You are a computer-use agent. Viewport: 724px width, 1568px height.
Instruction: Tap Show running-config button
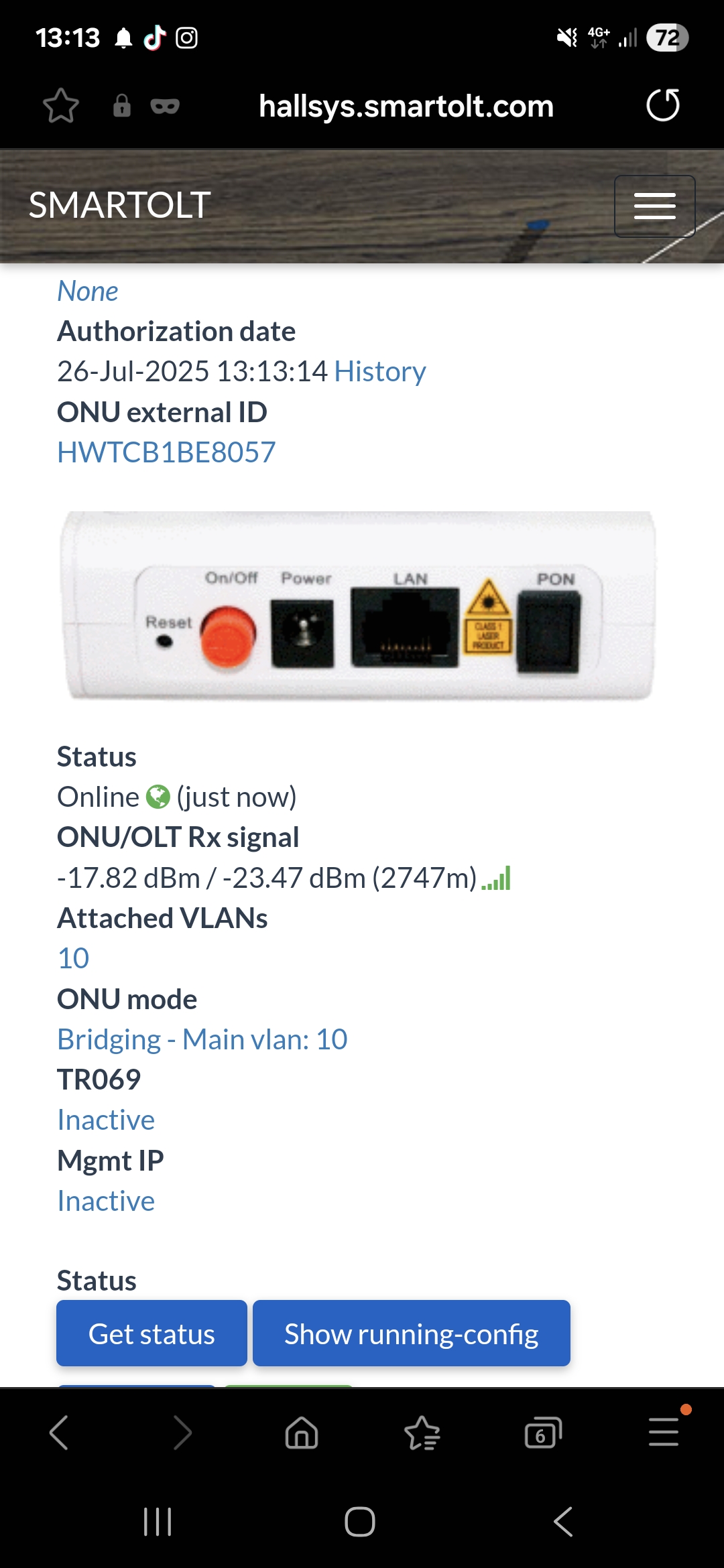coord(411,1333)
